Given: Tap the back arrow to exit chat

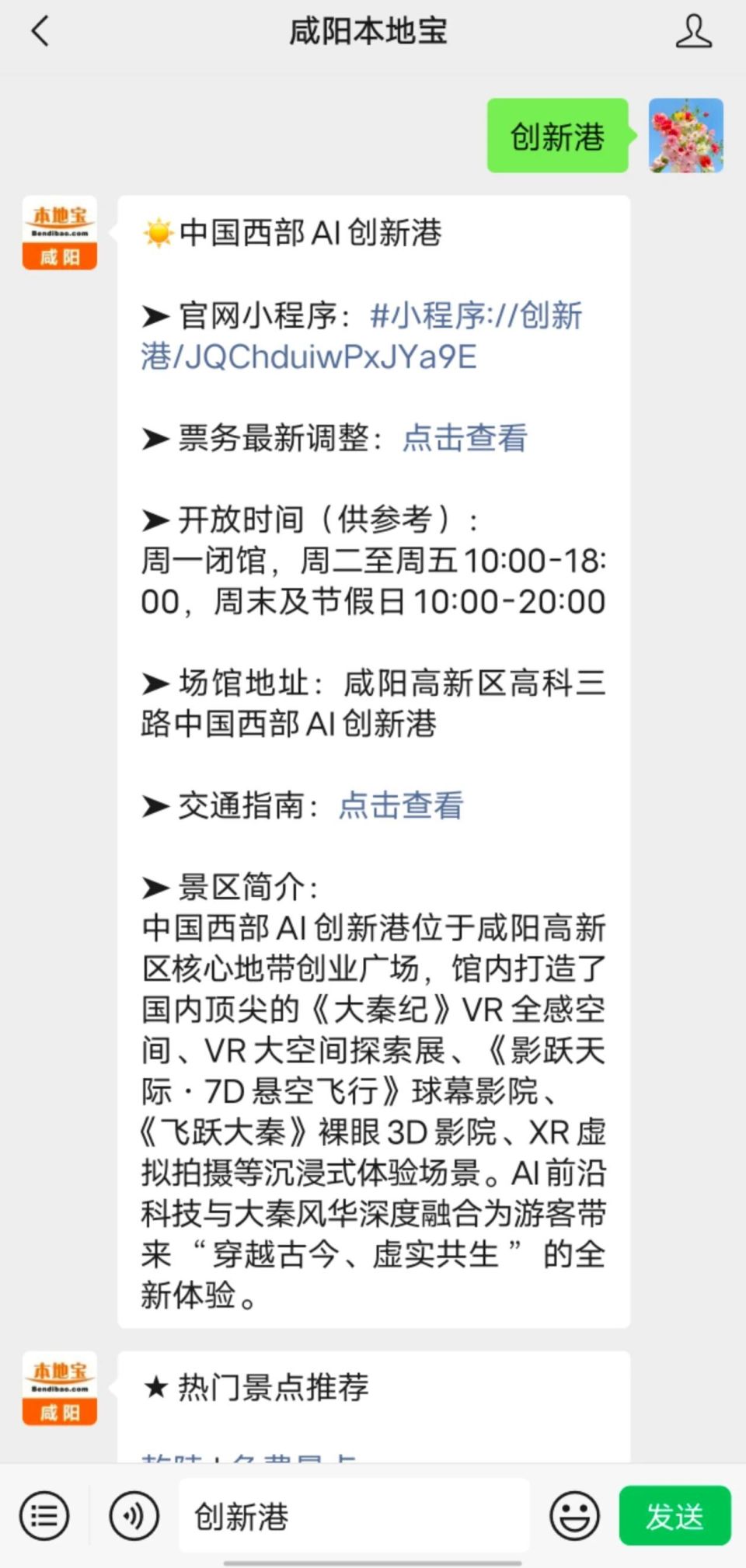Looking at the screenshot, I should 40,33.
